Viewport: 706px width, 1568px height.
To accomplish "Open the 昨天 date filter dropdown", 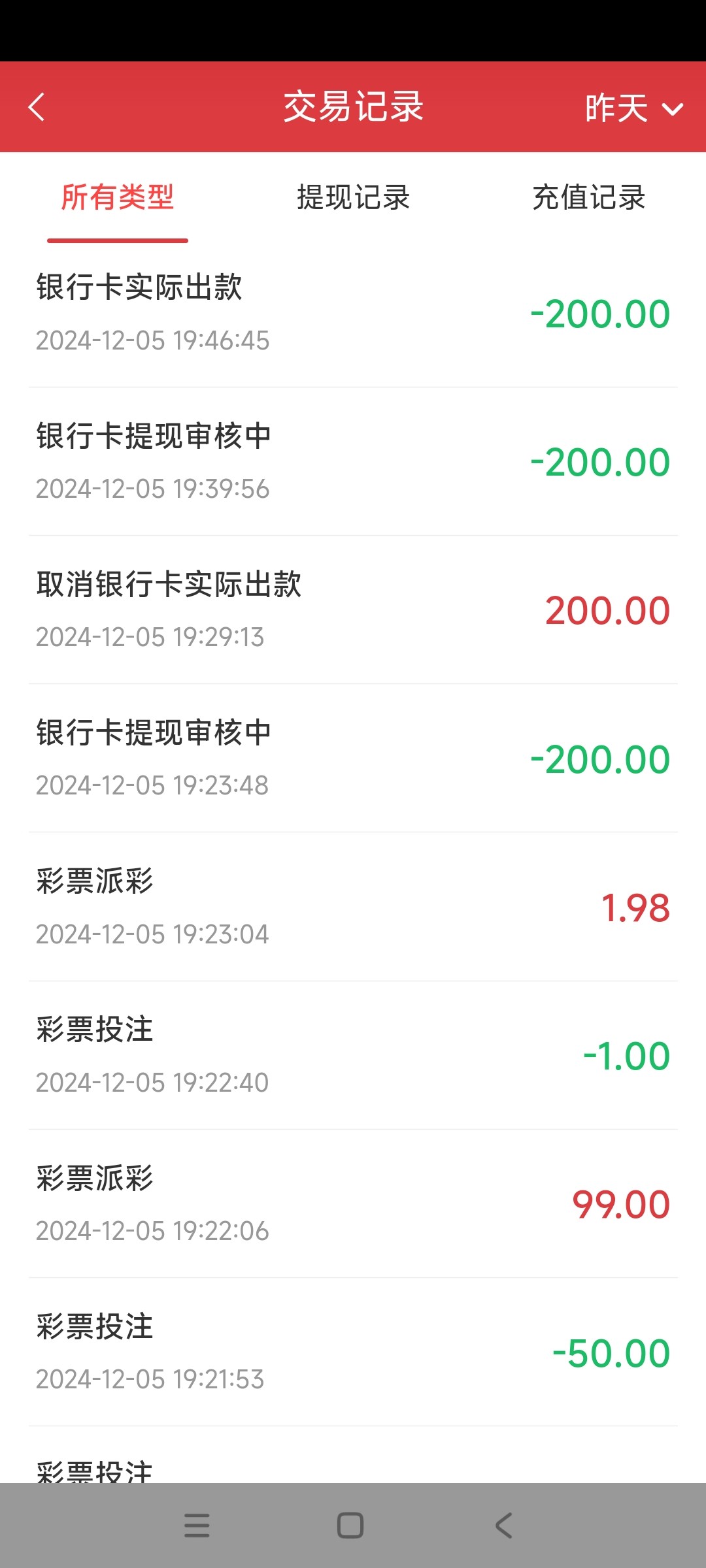I will click(x=633, y=108).
